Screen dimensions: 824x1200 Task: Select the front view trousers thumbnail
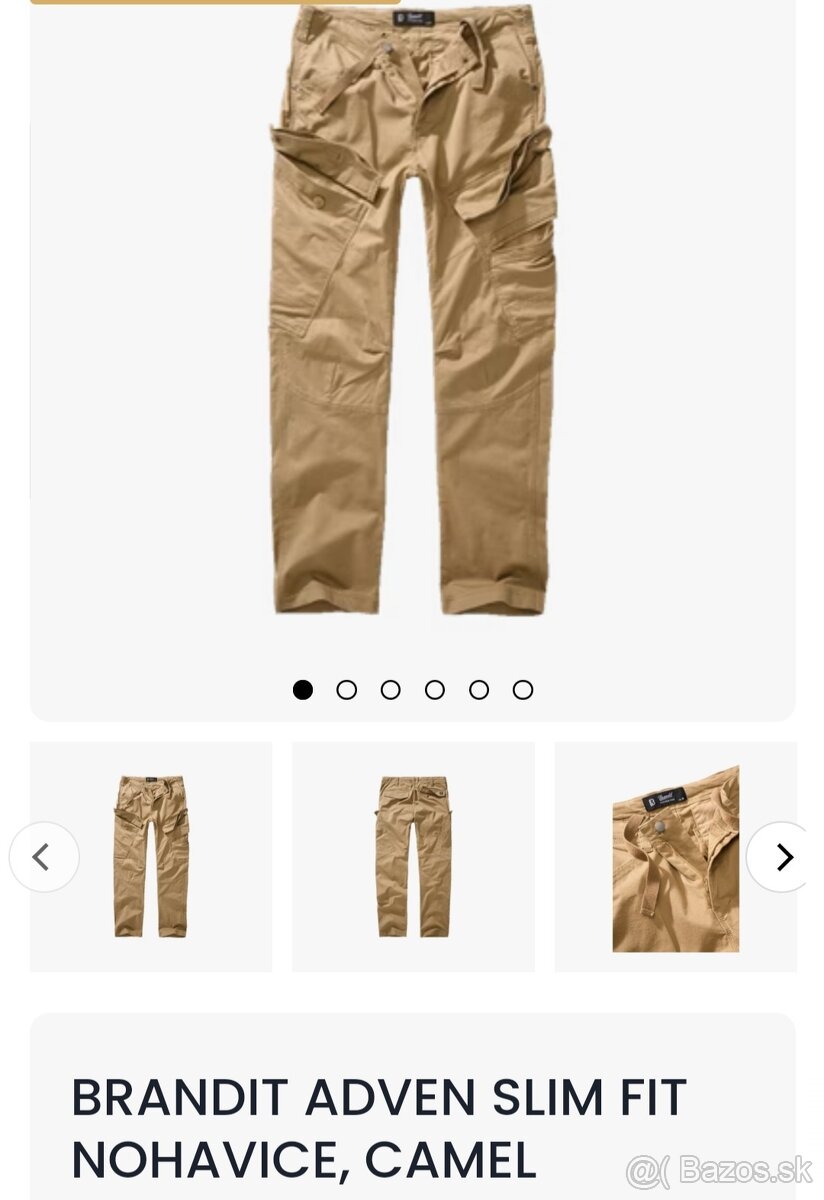tap(151, 857)
